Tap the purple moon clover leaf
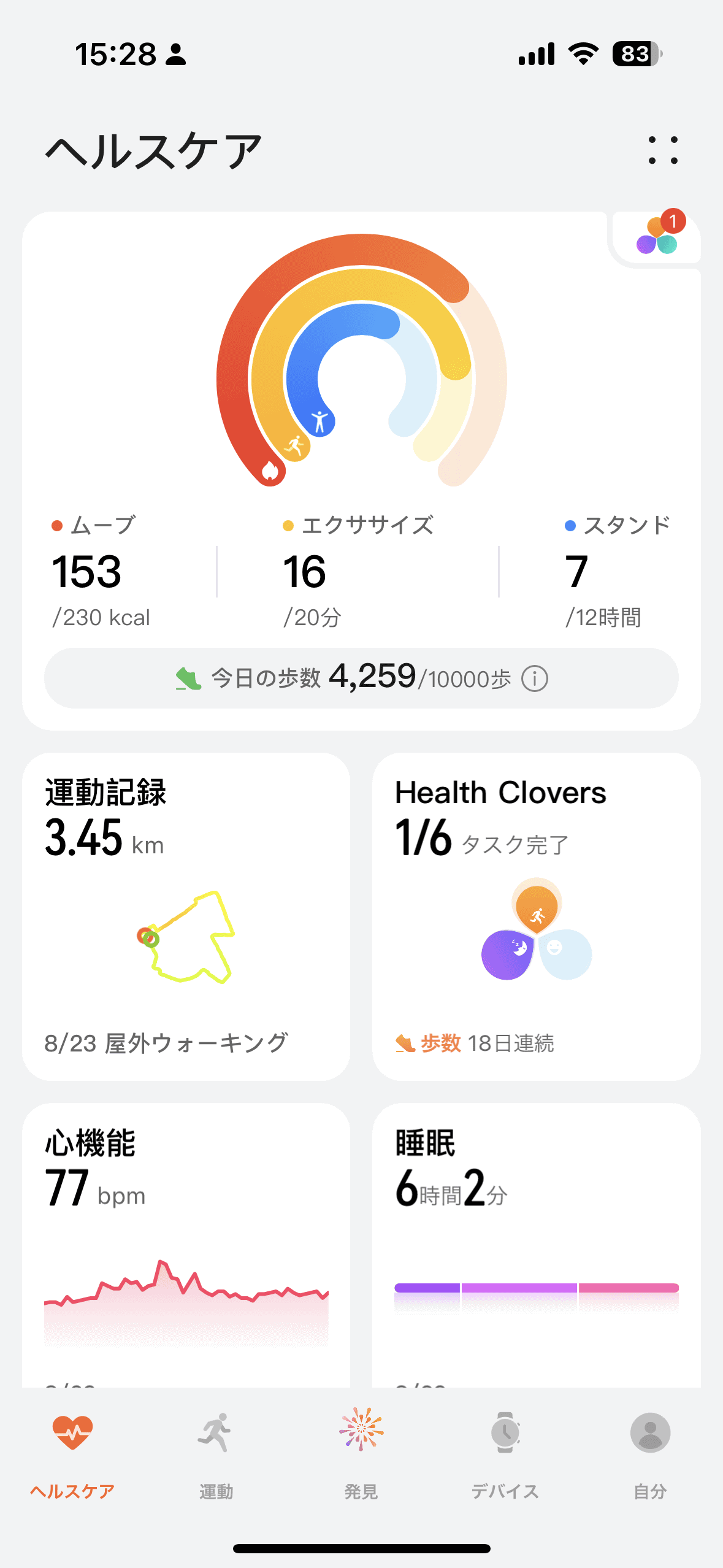 (x=508, y=953)
